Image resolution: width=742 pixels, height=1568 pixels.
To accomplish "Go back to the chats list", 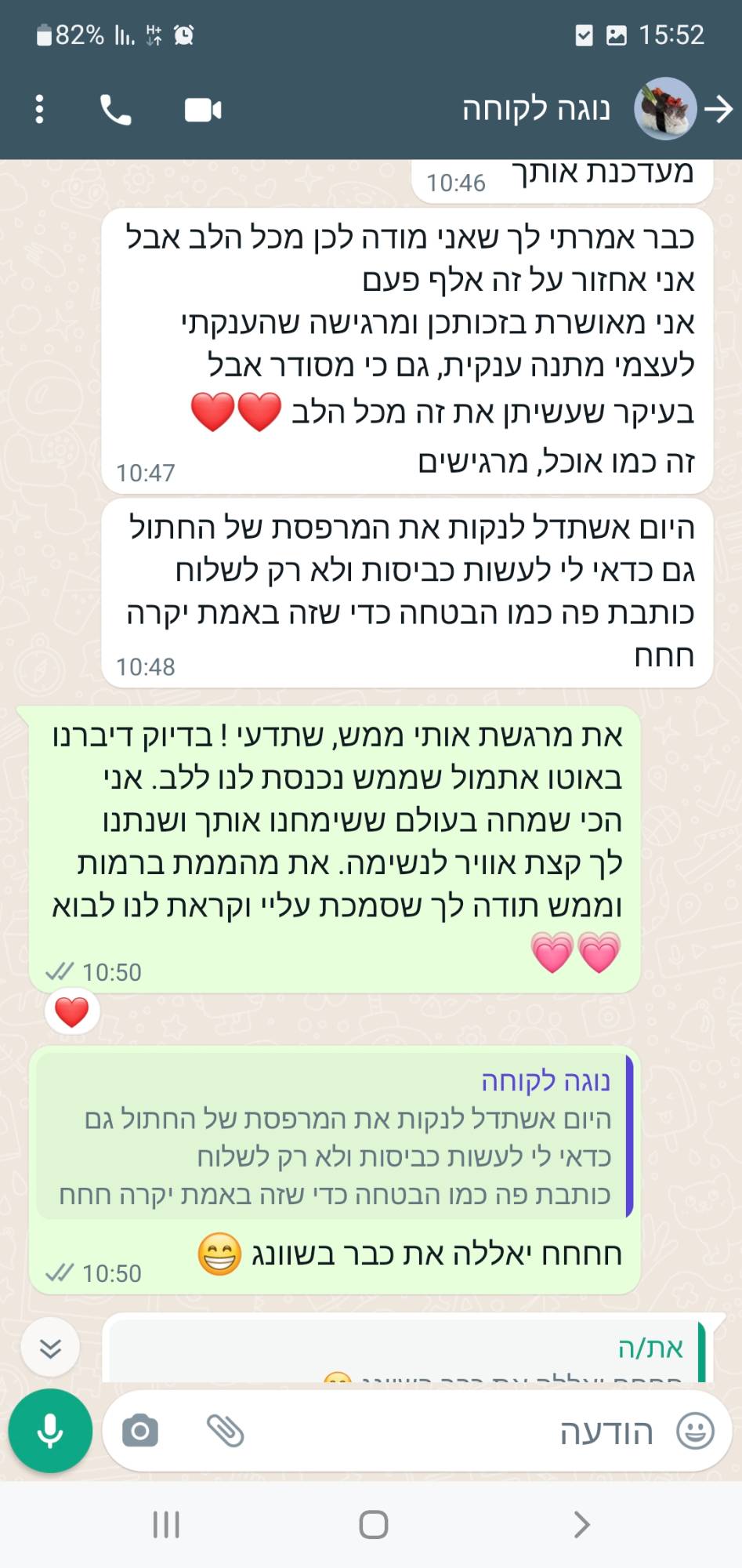I will tap(718, 109).
